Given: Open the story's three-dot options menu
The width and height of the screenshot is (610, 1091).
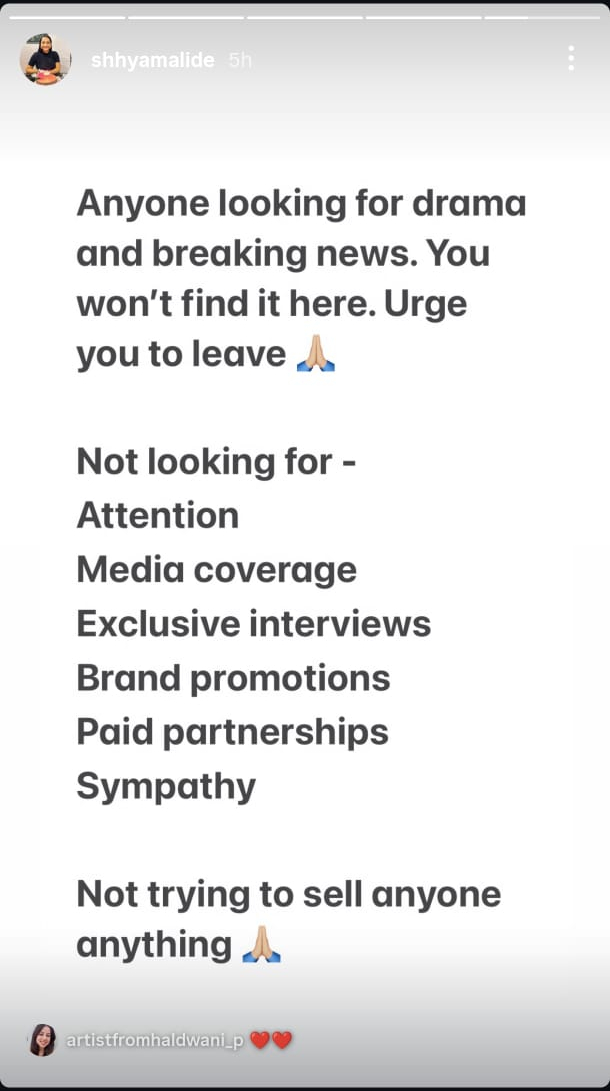Looking at the screenshot, I should (571, 58).
